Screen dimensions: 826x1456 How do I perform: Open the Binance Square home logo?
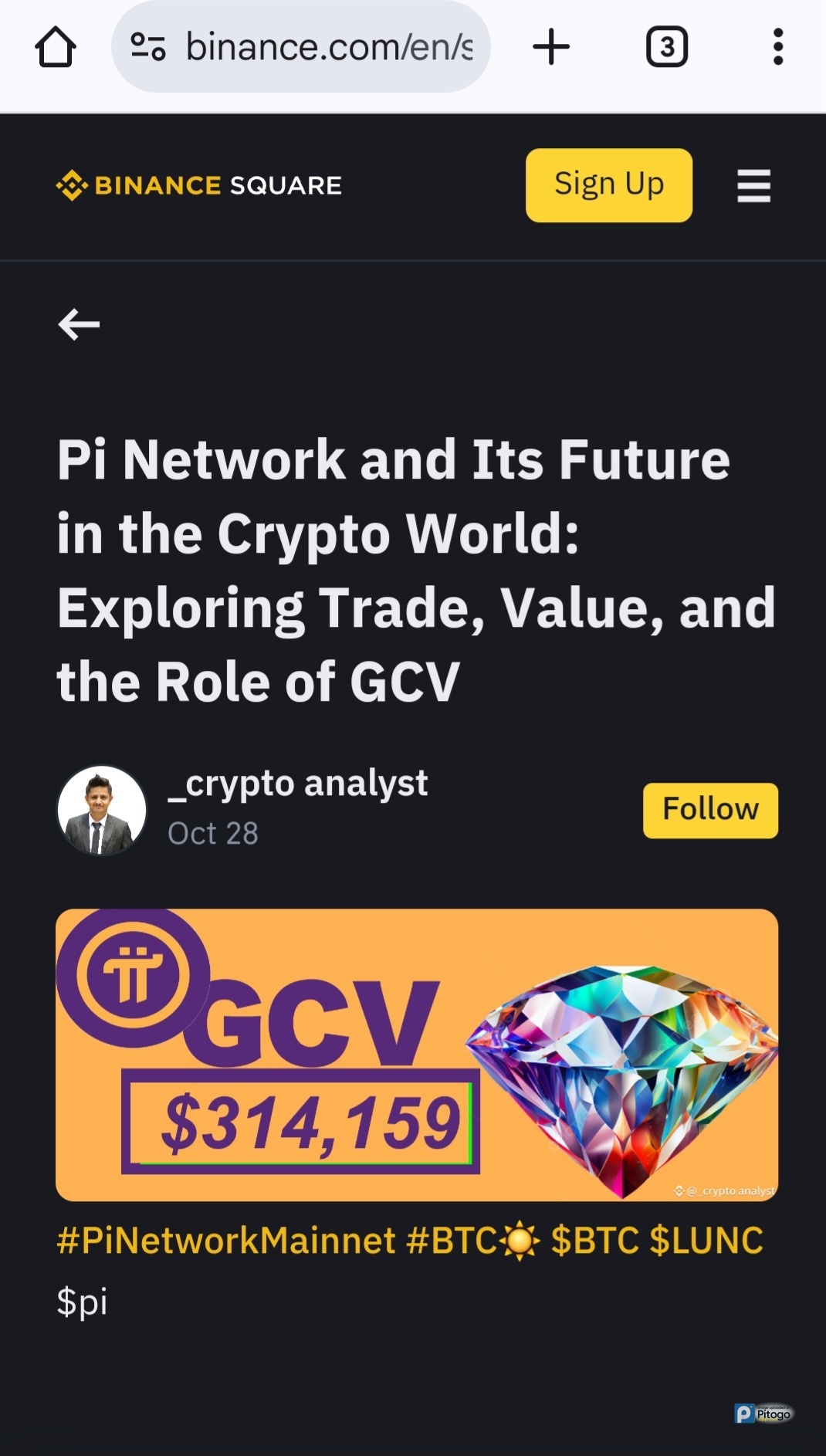click(x=199, y=185)
